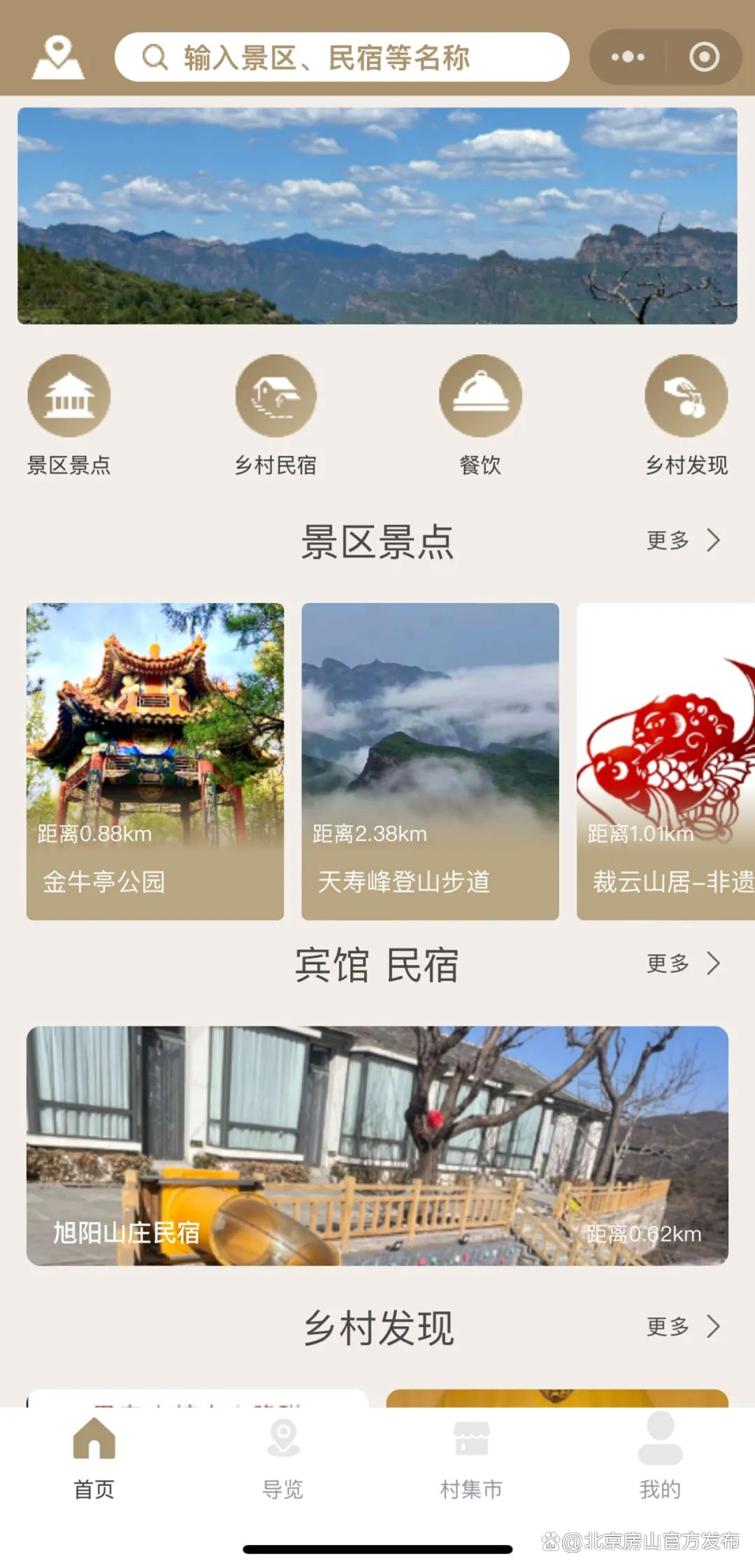Tap the search box for scenic spots
Screen dimensions: 755x1568
[x=342, y=57]
